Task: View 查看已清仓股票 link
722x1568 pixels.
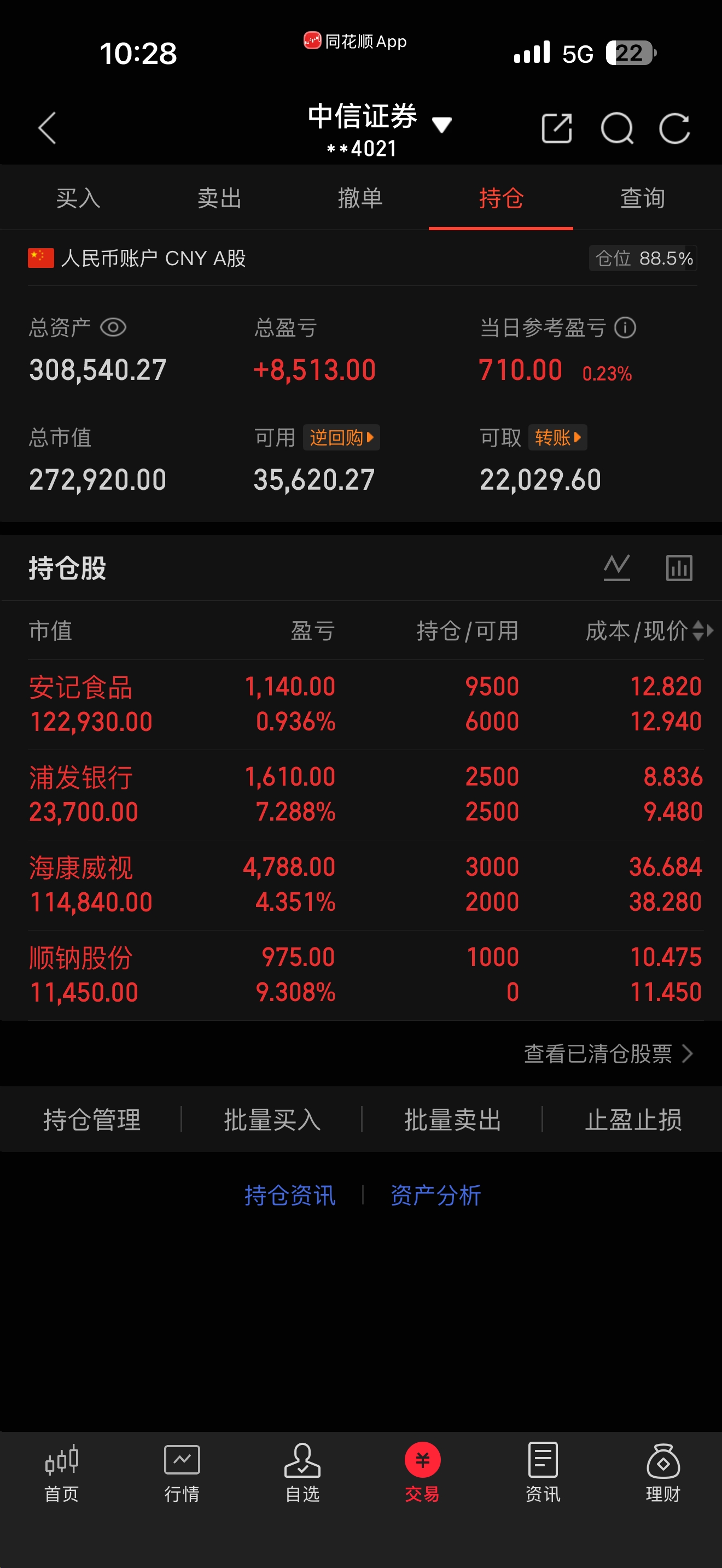Action: click(x=609, y=1054)
